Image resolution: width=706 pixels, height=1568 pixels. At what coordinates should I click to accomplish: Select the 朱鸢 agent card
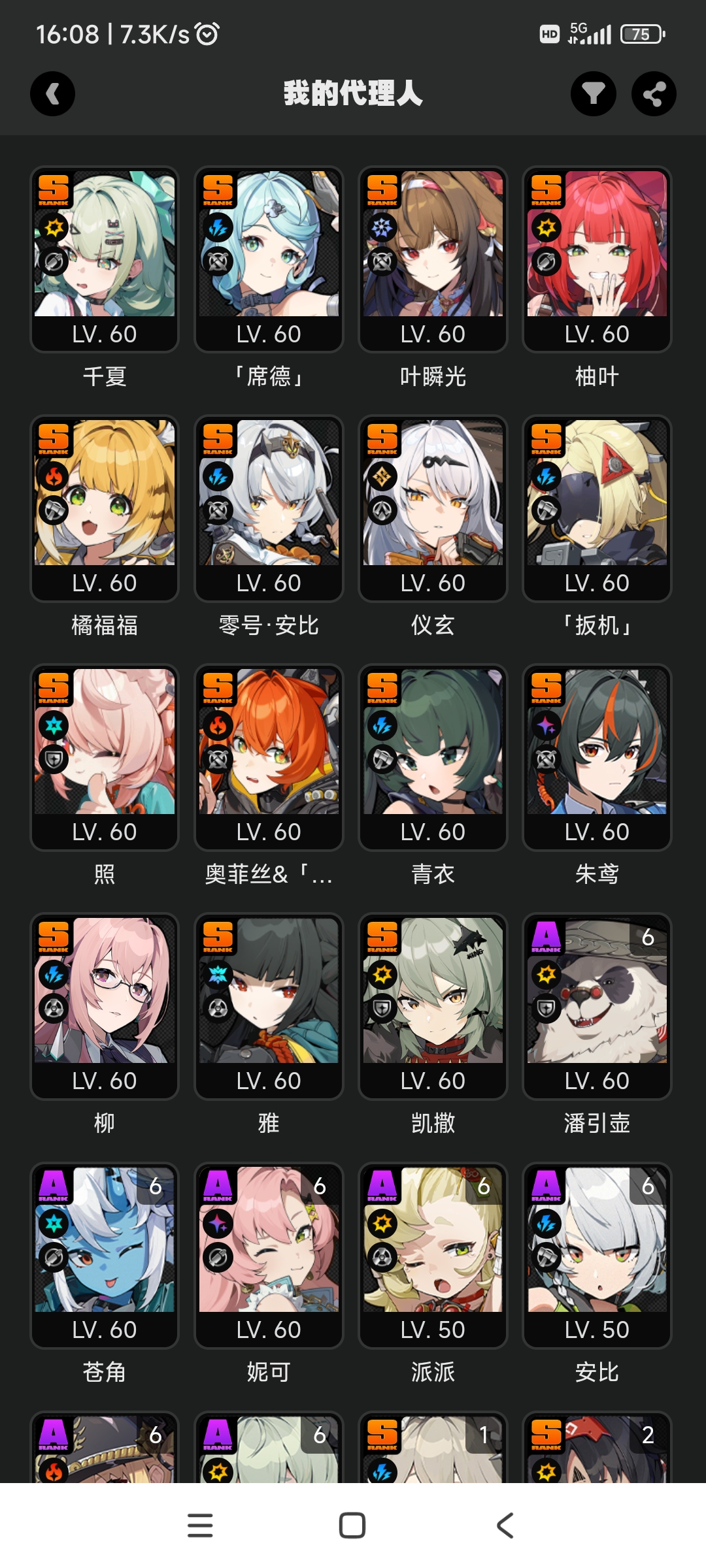(x=597, y=757)
